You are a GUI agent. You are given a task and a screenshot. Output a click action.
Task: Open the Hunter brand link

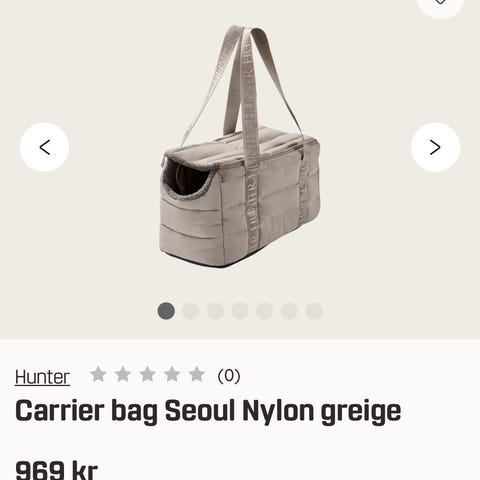click(x=42, y=377)
